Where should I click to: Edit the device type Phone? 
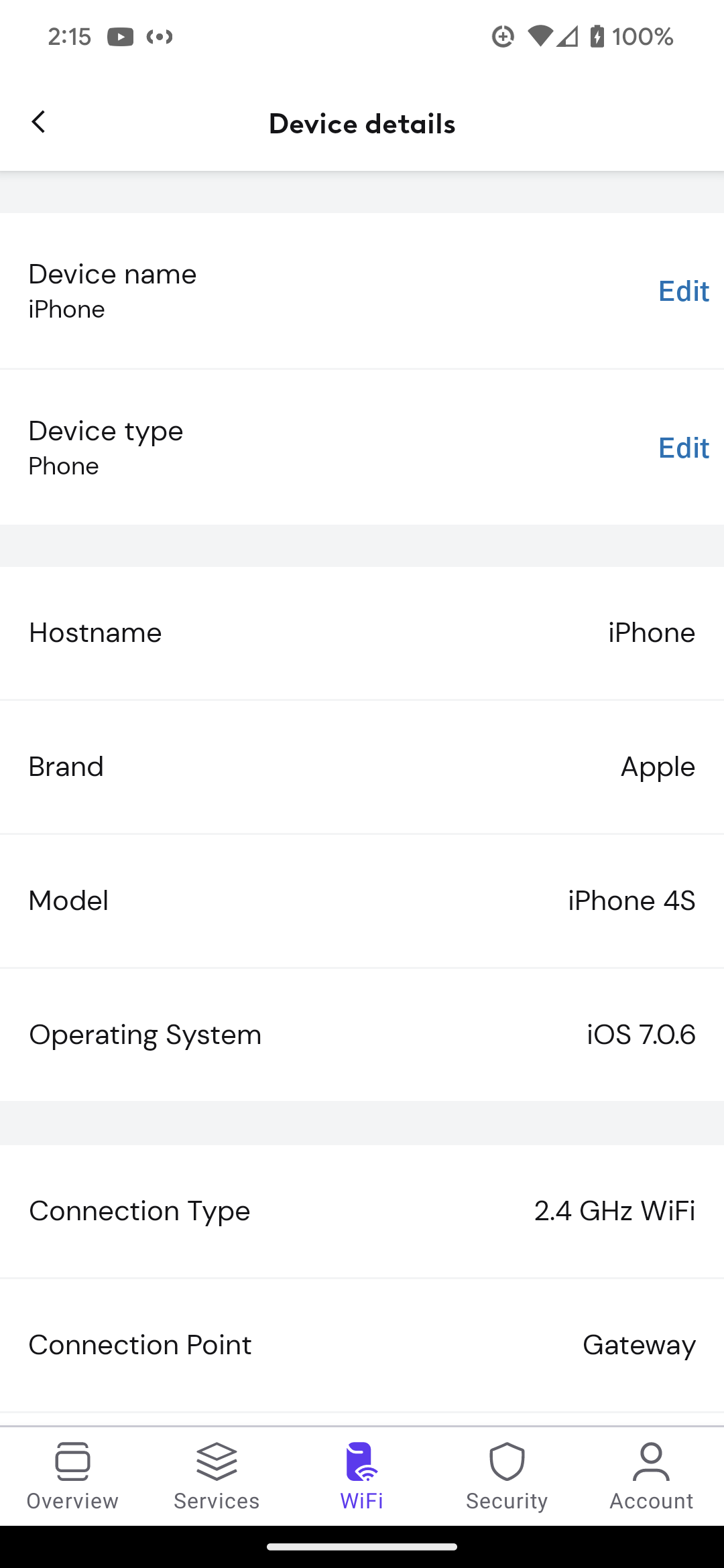click(x=683, y=448)
